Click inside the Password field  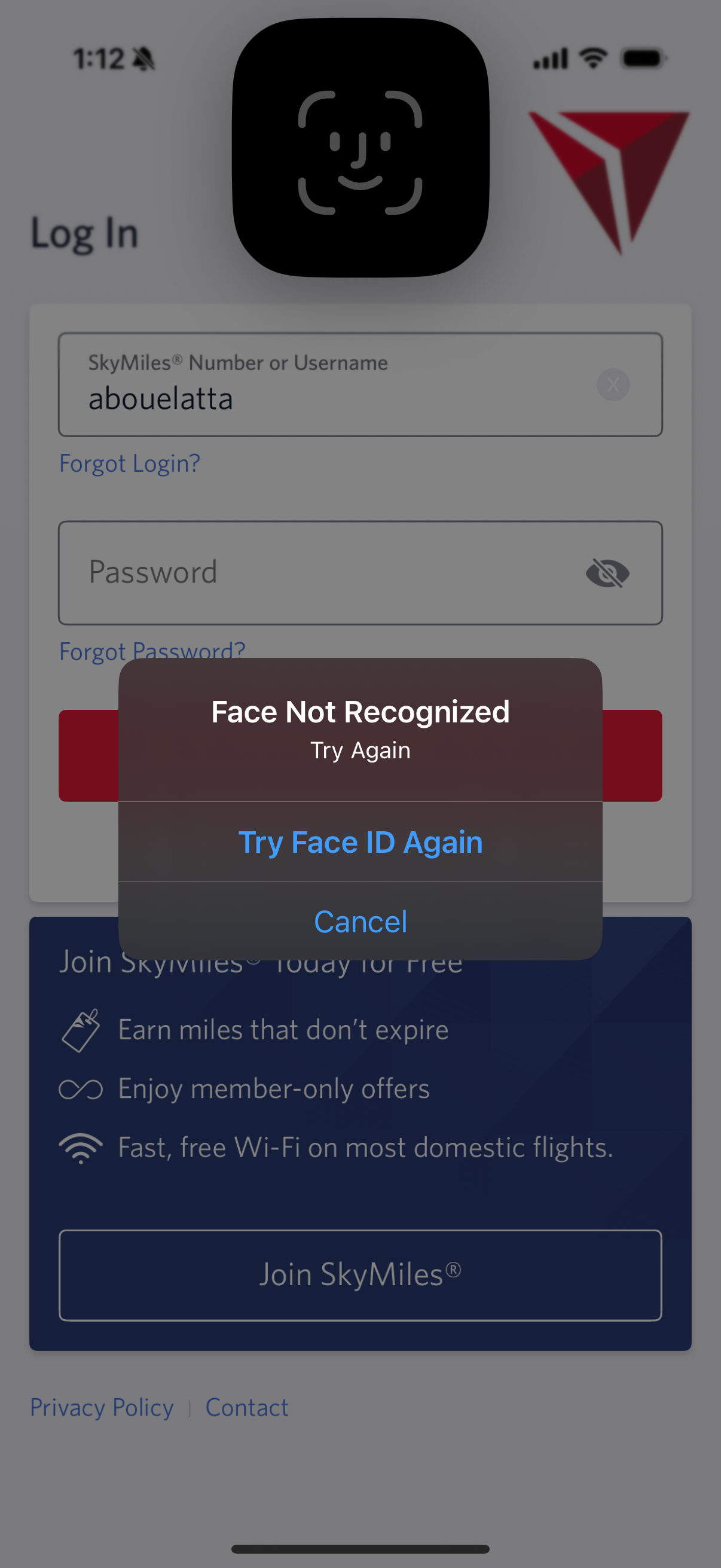[x=243, y=572]
